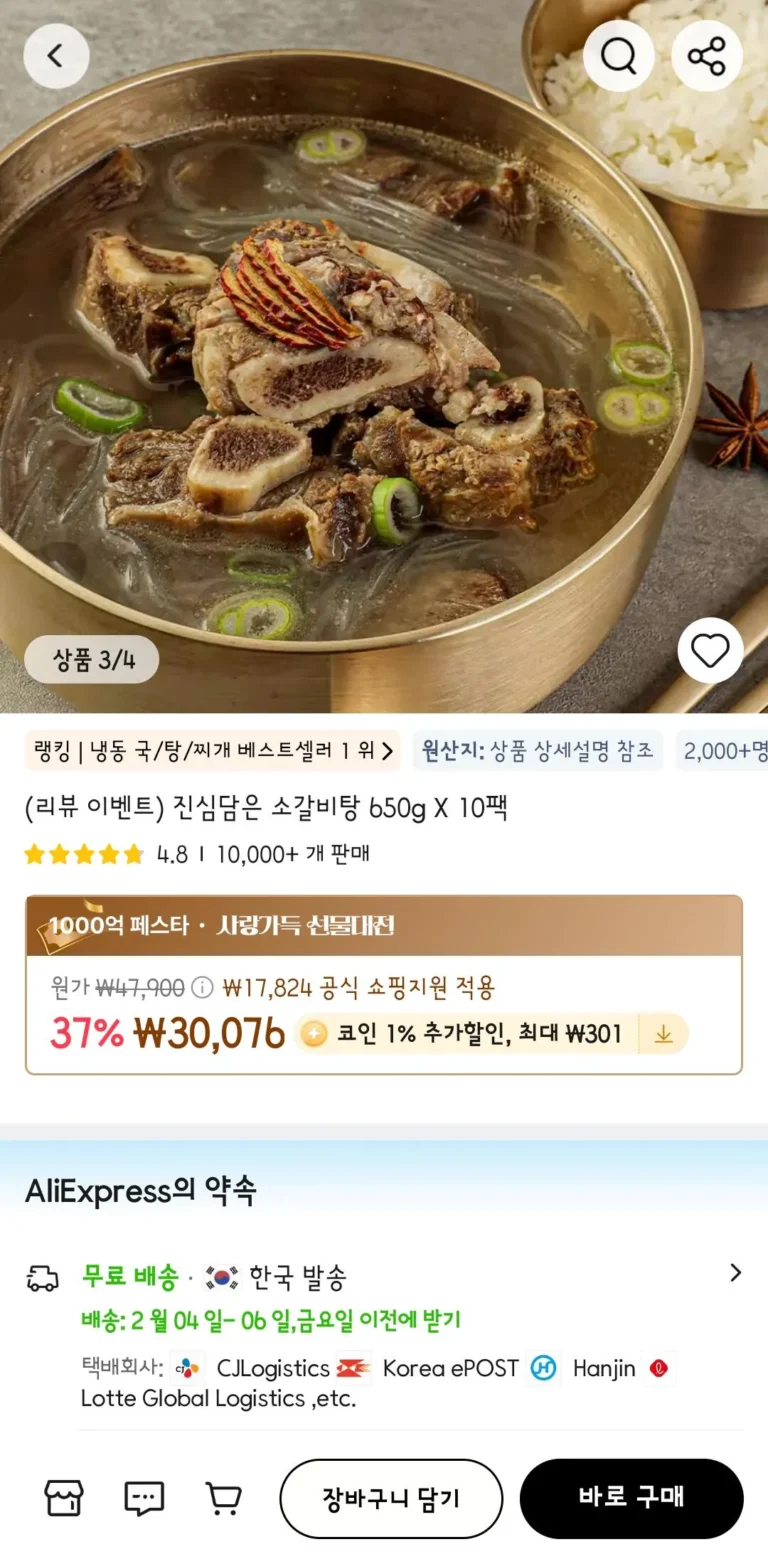
Task: Go back using the top arrow
Action: 56,56
